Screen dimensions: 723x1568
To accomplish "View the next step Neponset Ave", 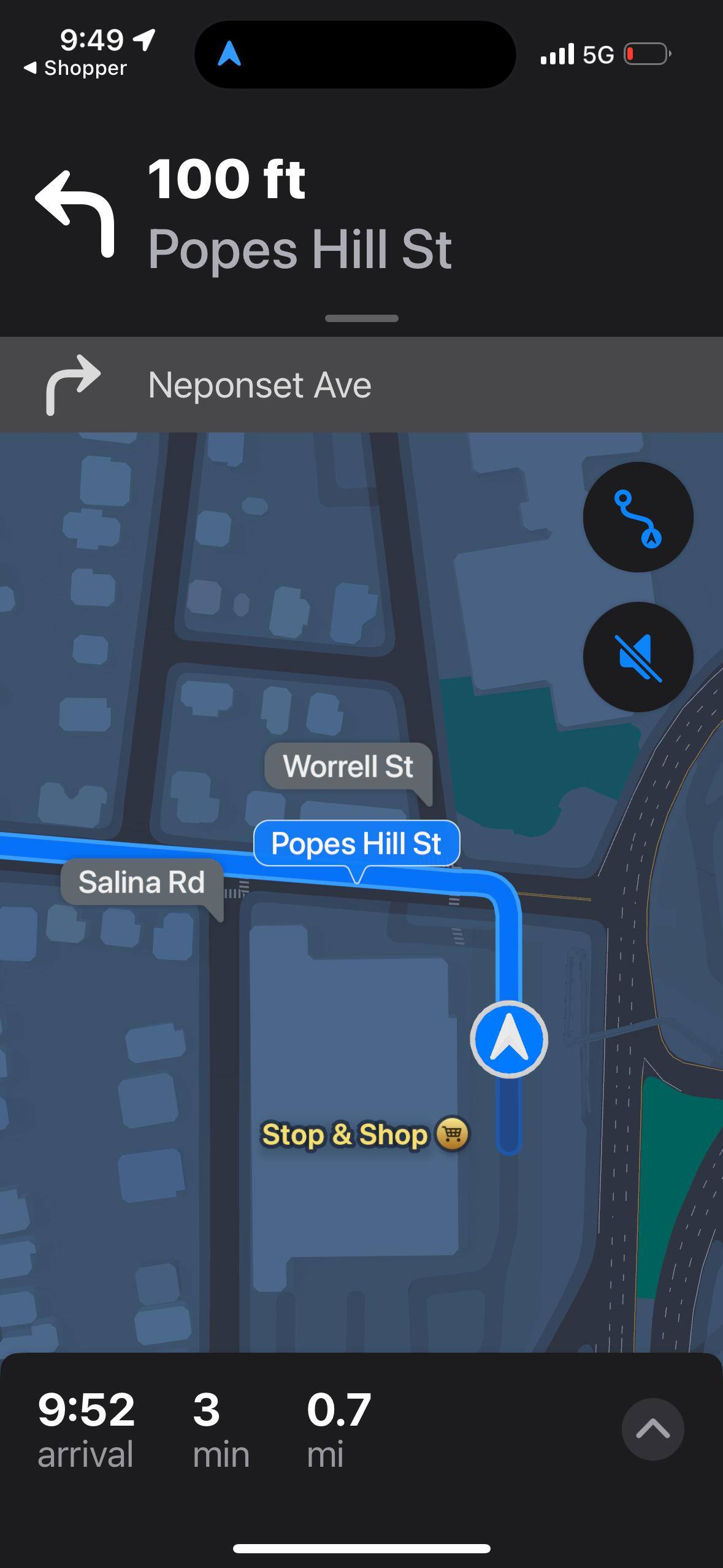I will point(259,385).
